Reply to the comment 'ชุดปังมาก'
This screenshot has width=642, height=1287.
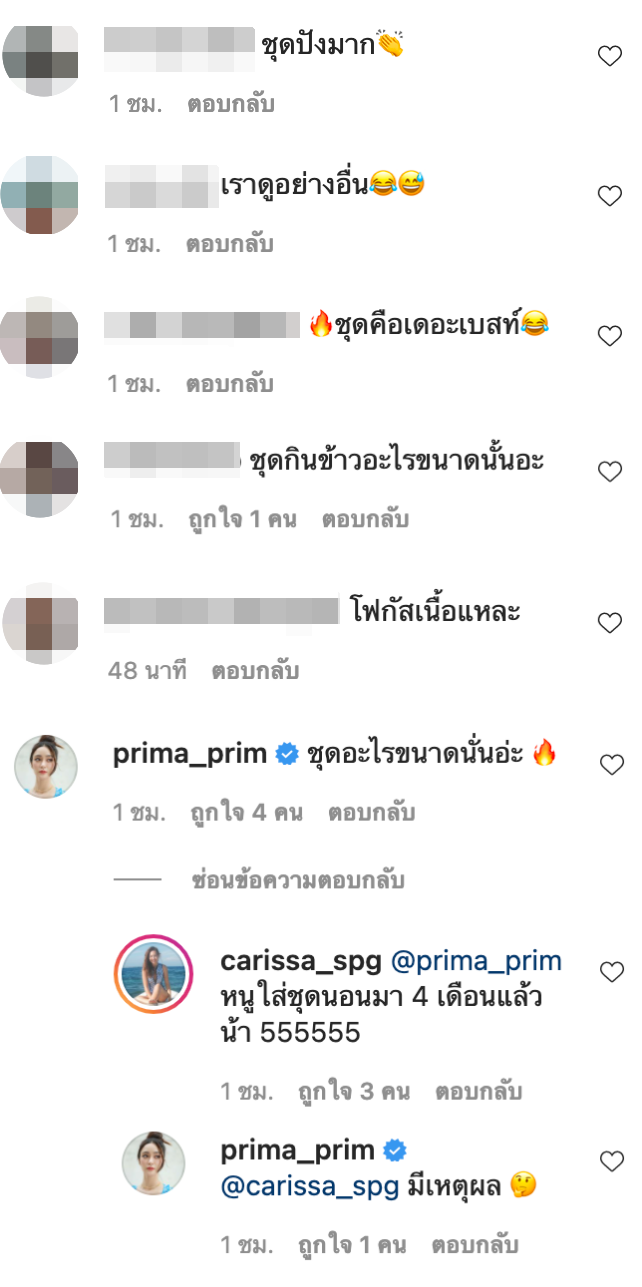pyautogui.click(x=230, y=104)
